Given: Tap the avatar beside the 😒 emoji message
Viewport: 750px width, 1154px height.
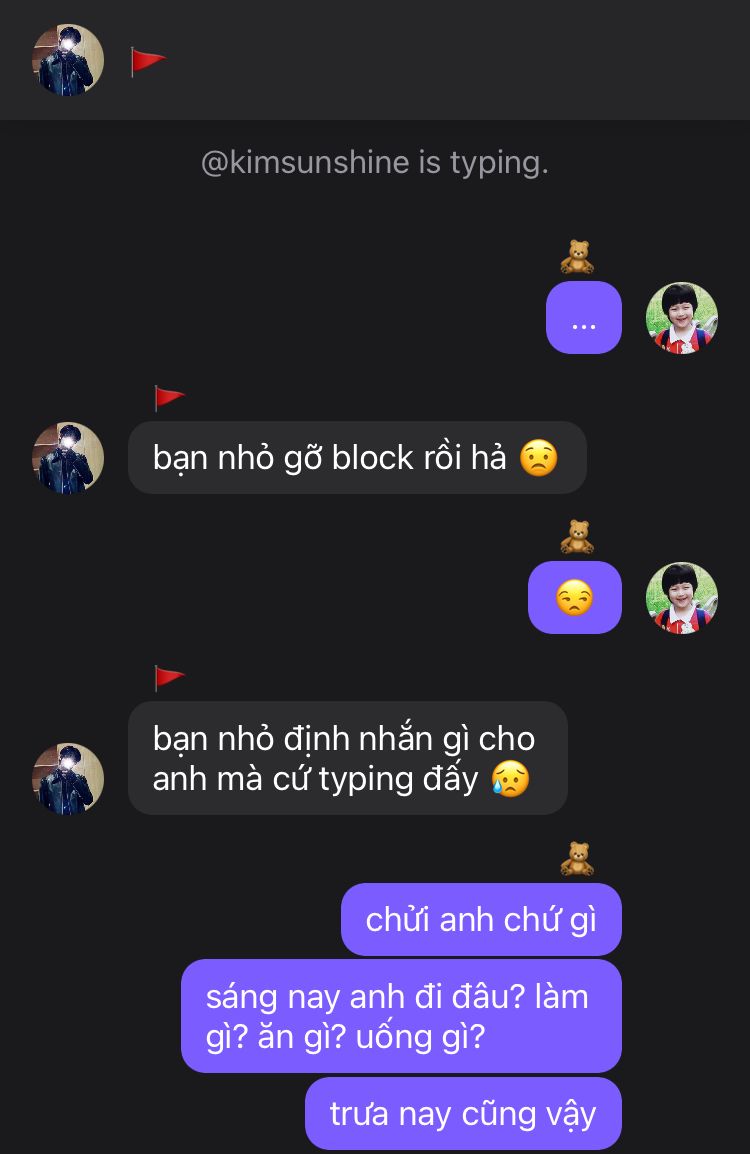Looking at the screenshot, I should point(682,598).
